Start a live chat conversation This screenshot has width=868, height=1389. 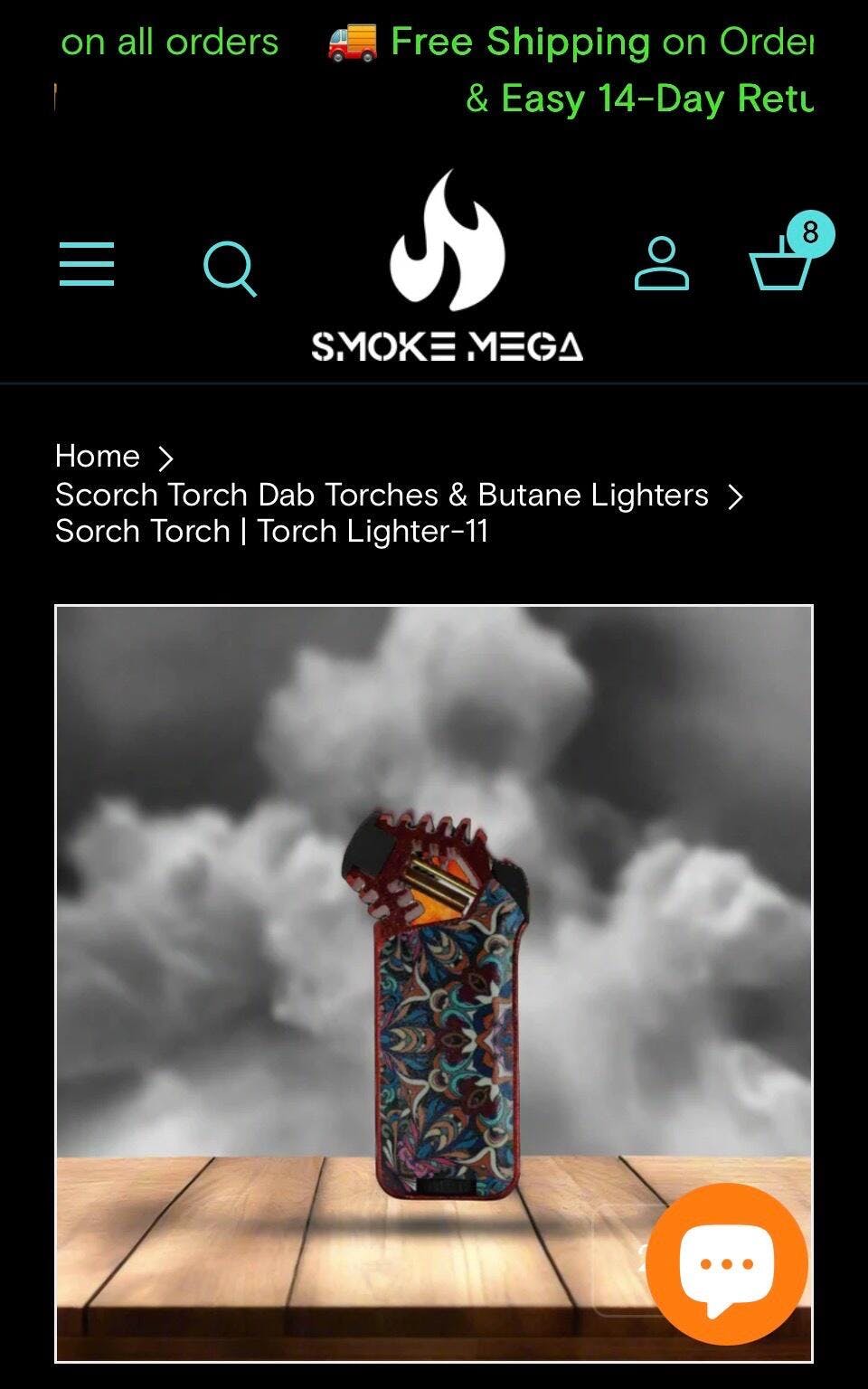pos(726,1264)
